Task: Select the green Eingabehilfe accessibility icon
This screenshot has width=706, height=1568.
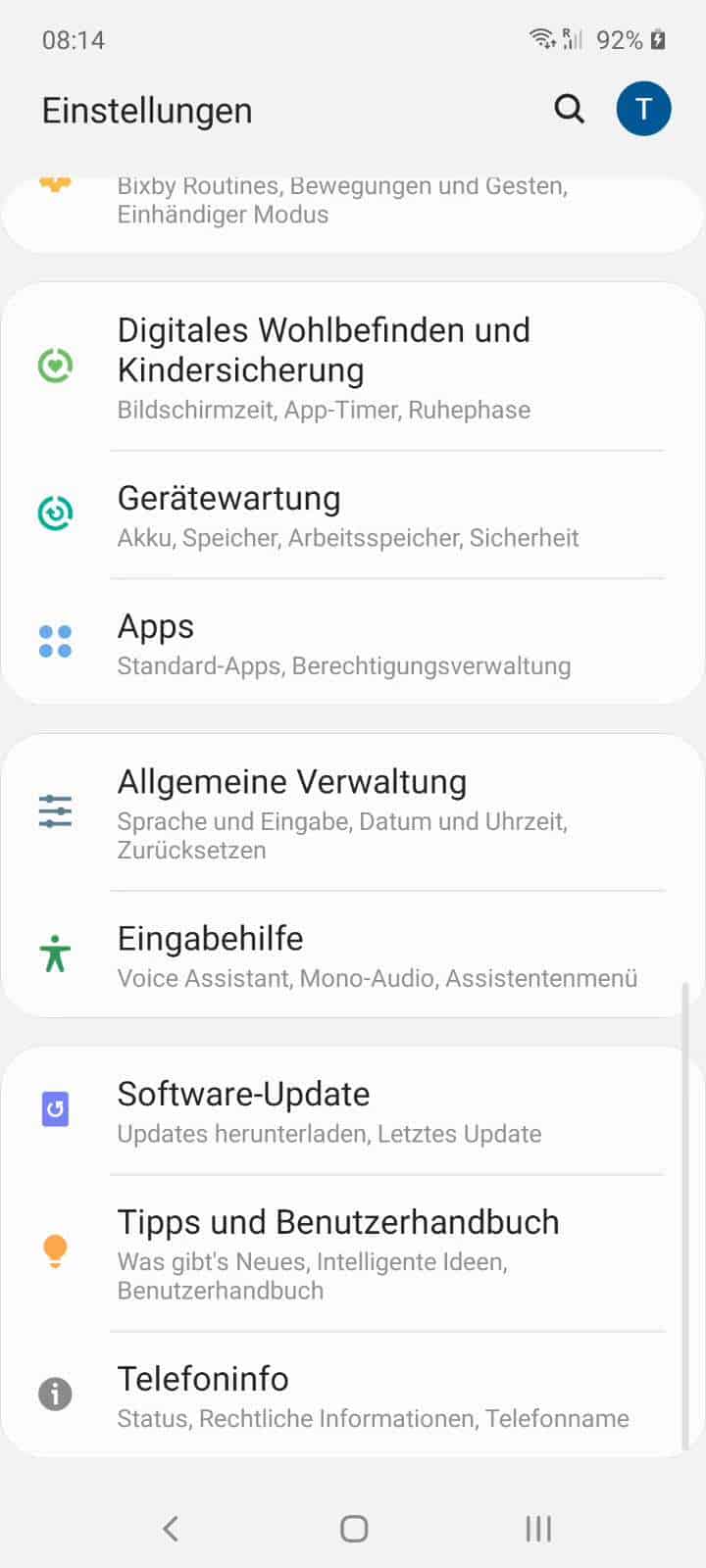Action: 56,952
